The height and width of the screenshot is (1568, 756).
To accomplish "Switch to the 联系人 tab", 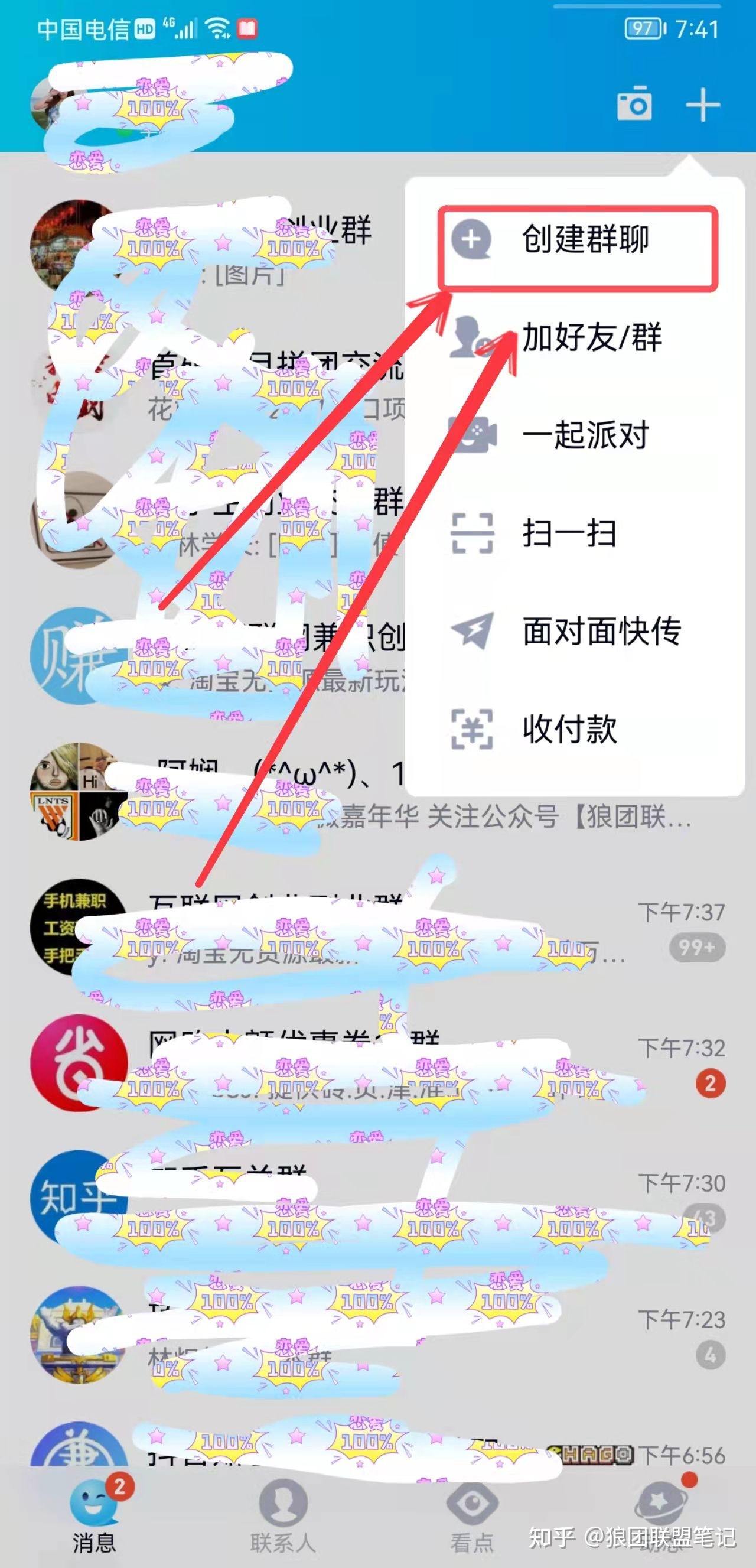I will pos(283,1515).
